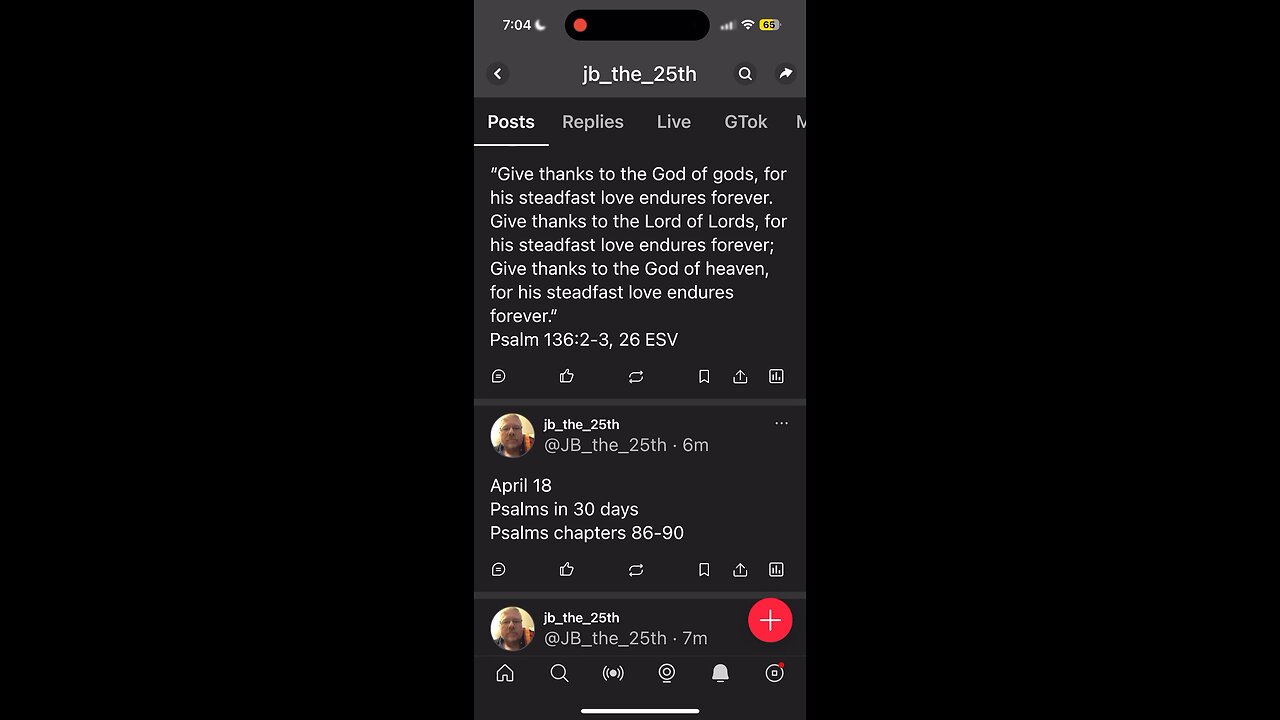This screenshot has height=720, width=1280.
Task: Open the notifications bell
Action: (x=720, y=674)
